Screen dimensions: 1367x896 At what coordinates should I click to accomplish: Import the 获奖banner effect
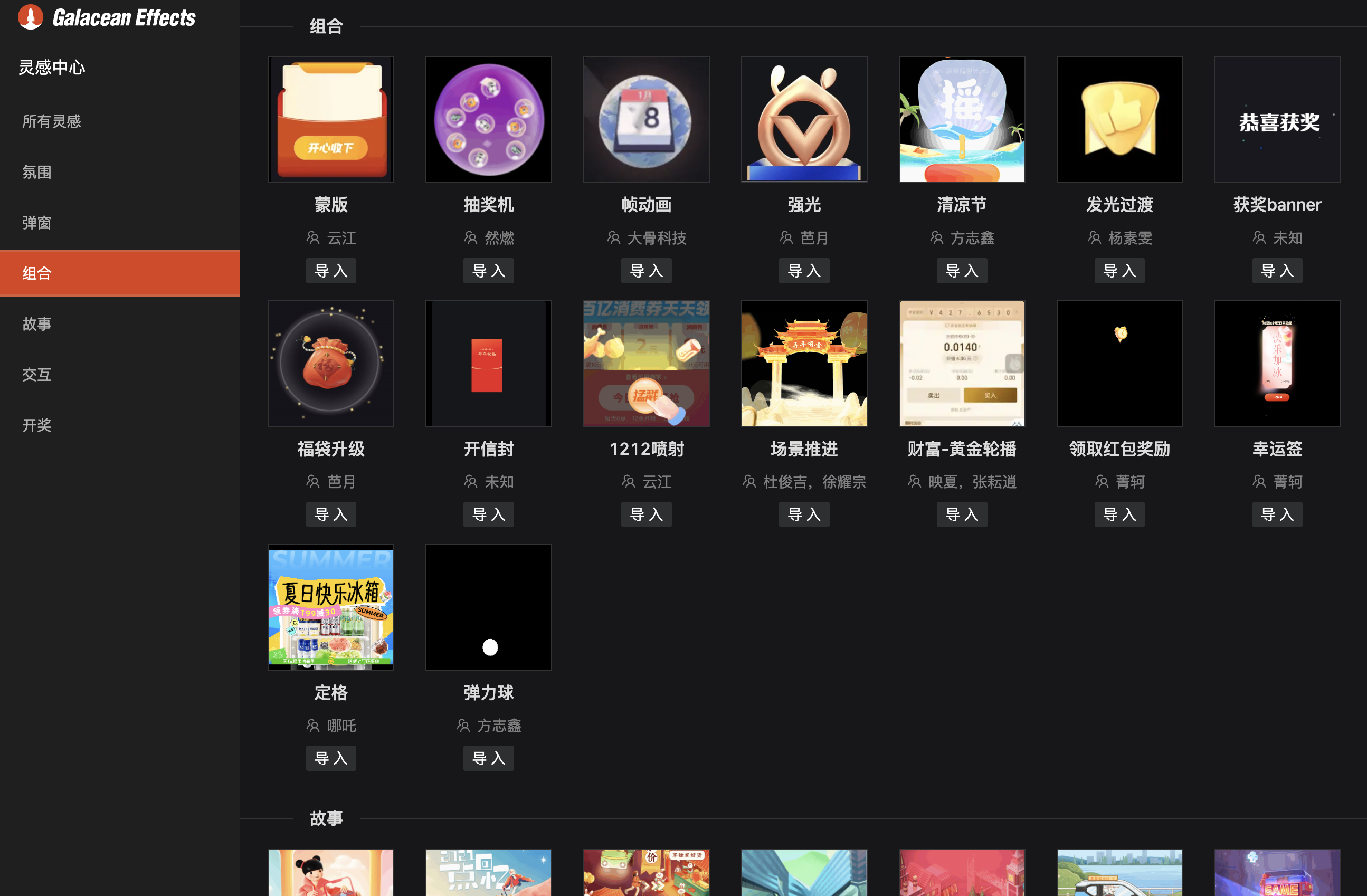[1277, 271]
